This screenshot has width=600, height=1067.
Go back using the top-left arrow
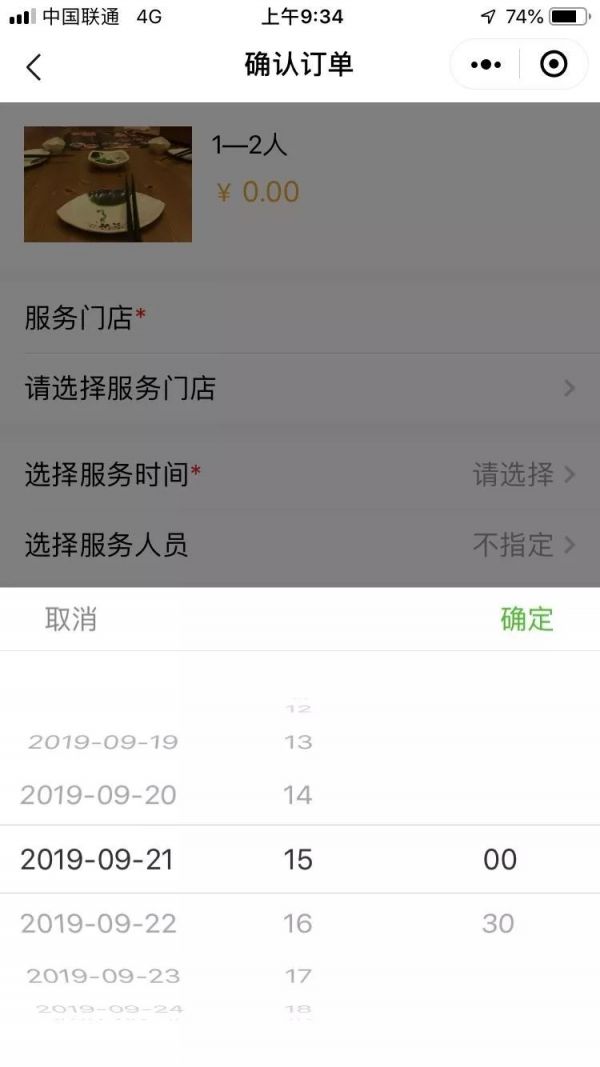pos(34,66)
